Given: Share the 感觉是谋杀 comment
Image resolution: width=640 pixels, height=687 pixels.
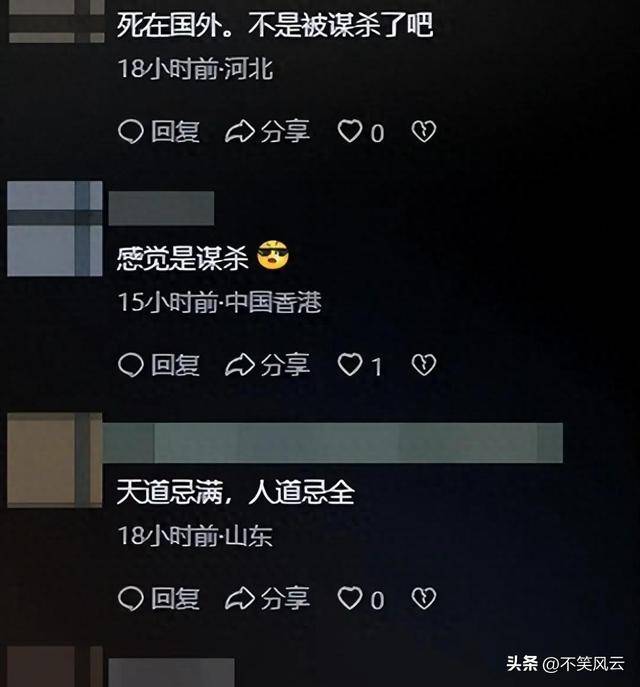Looking at the screenshot, I should tap(268, 365).
